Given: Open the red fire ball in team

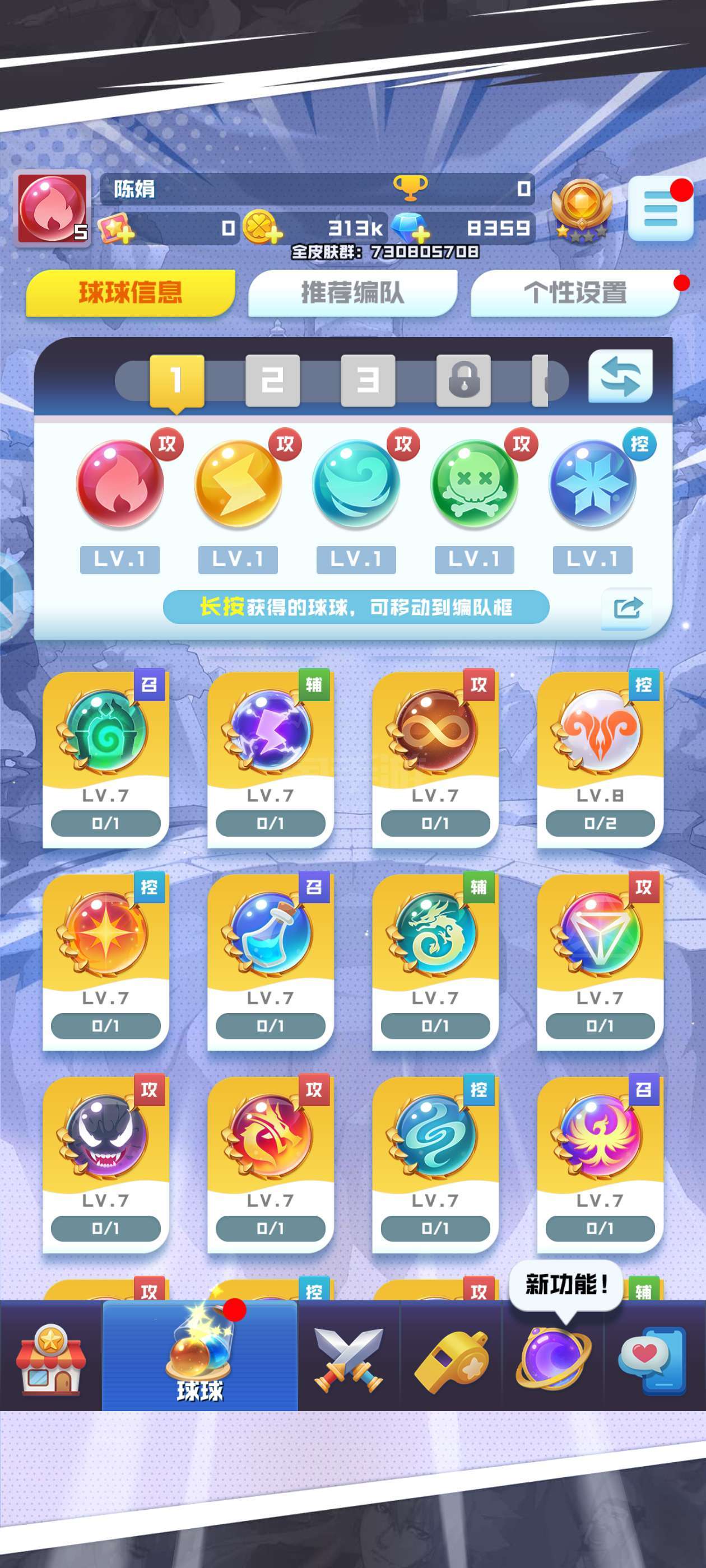Looking at the screenshot, I should click(x=120, y=483).
